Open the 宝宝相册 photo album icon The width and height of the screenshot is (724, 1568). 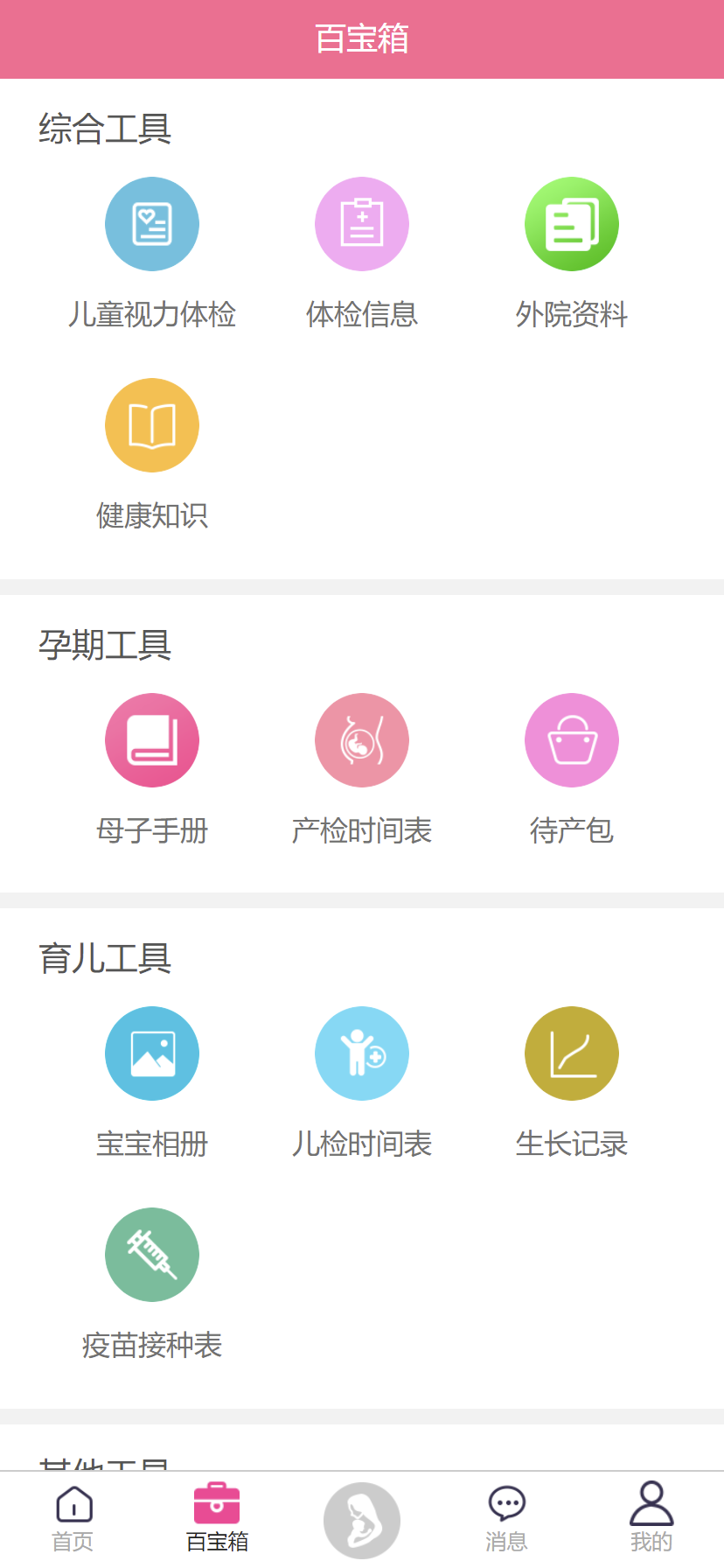[x=151, y=1053]
